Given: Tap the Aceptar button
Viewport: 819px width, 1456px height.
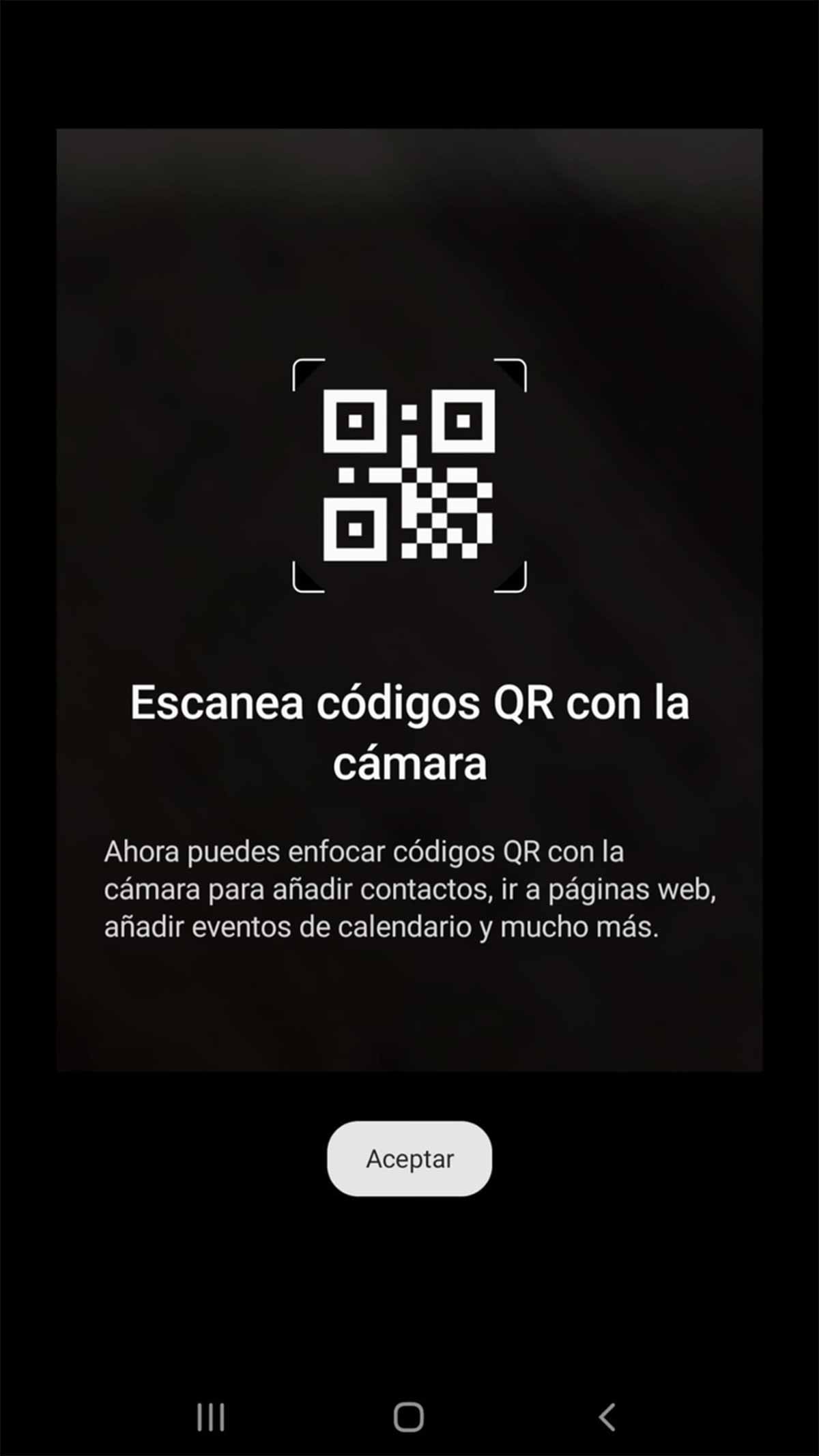Looking at the screenshot, I should coord(409,1159).
